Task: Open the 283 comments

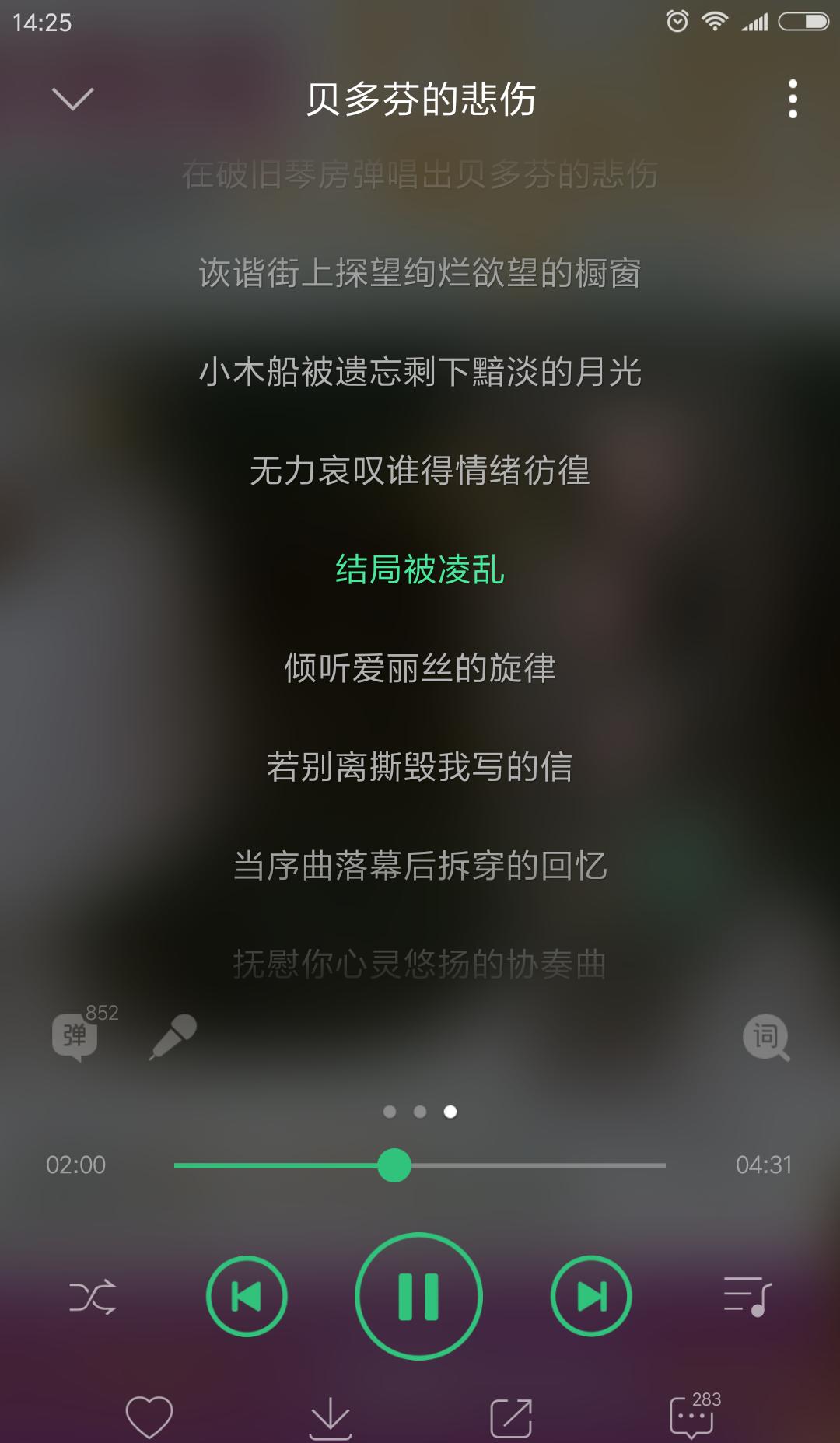Action: [692, 1416]
